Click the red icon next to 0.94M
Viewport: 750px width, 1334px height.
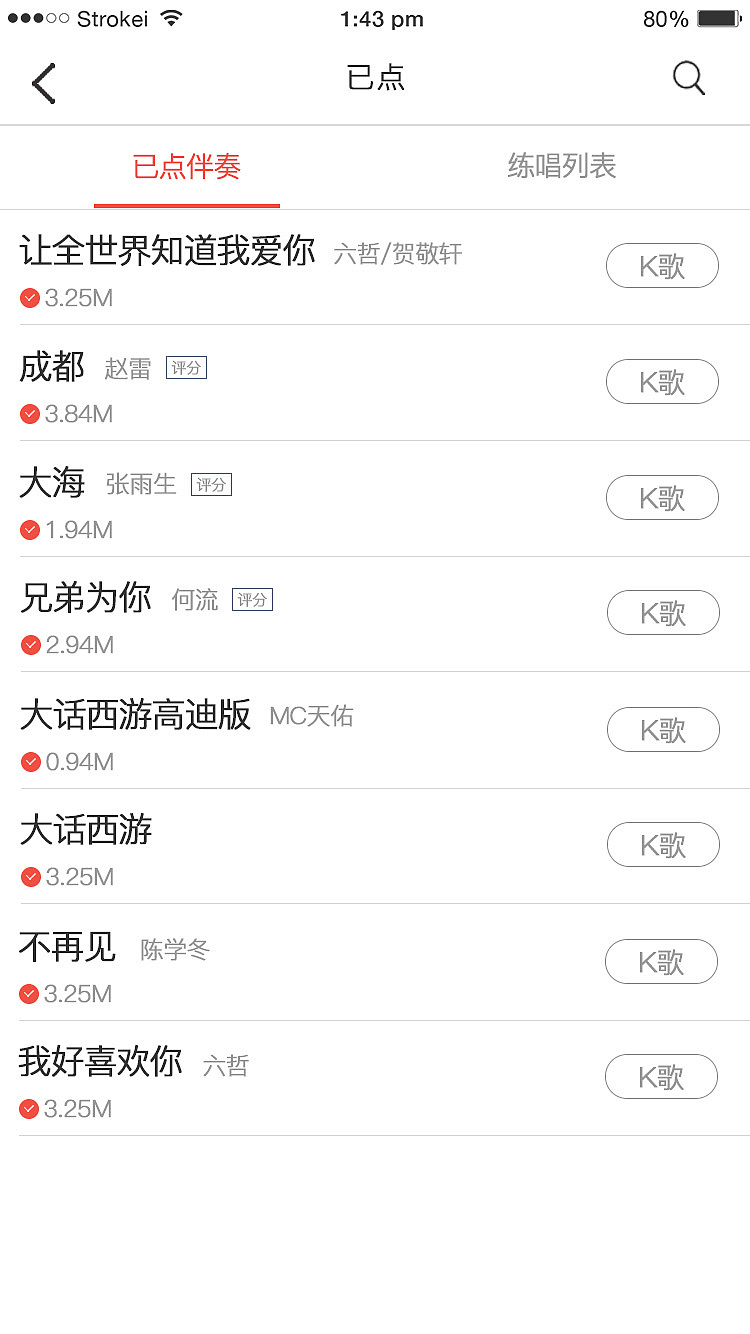click(x=29, y=761)
